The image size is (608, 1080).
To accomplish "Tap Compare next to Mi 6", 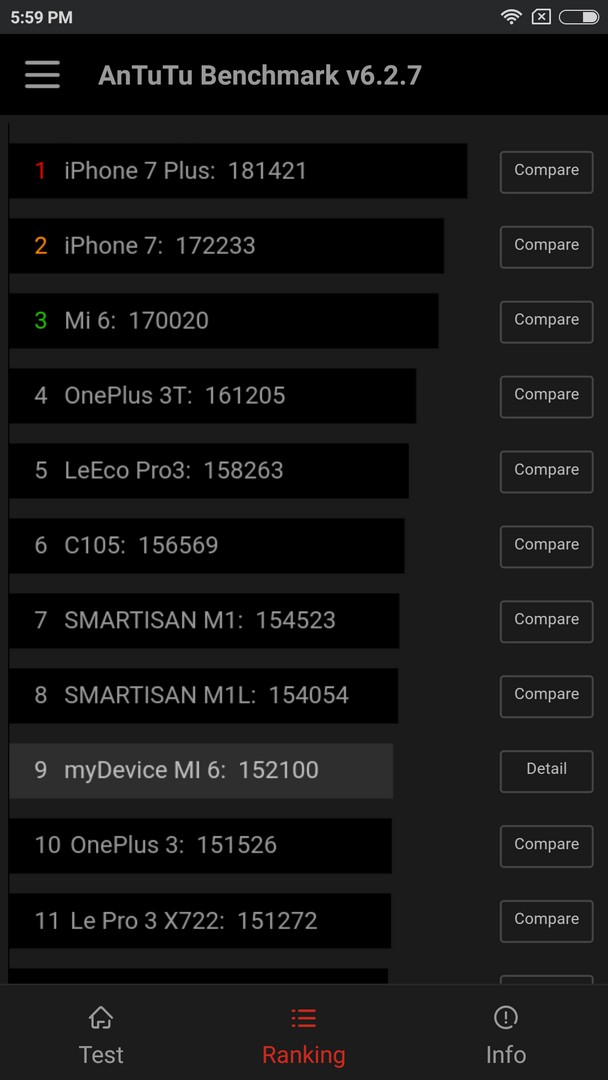I will tap(546, 322).
